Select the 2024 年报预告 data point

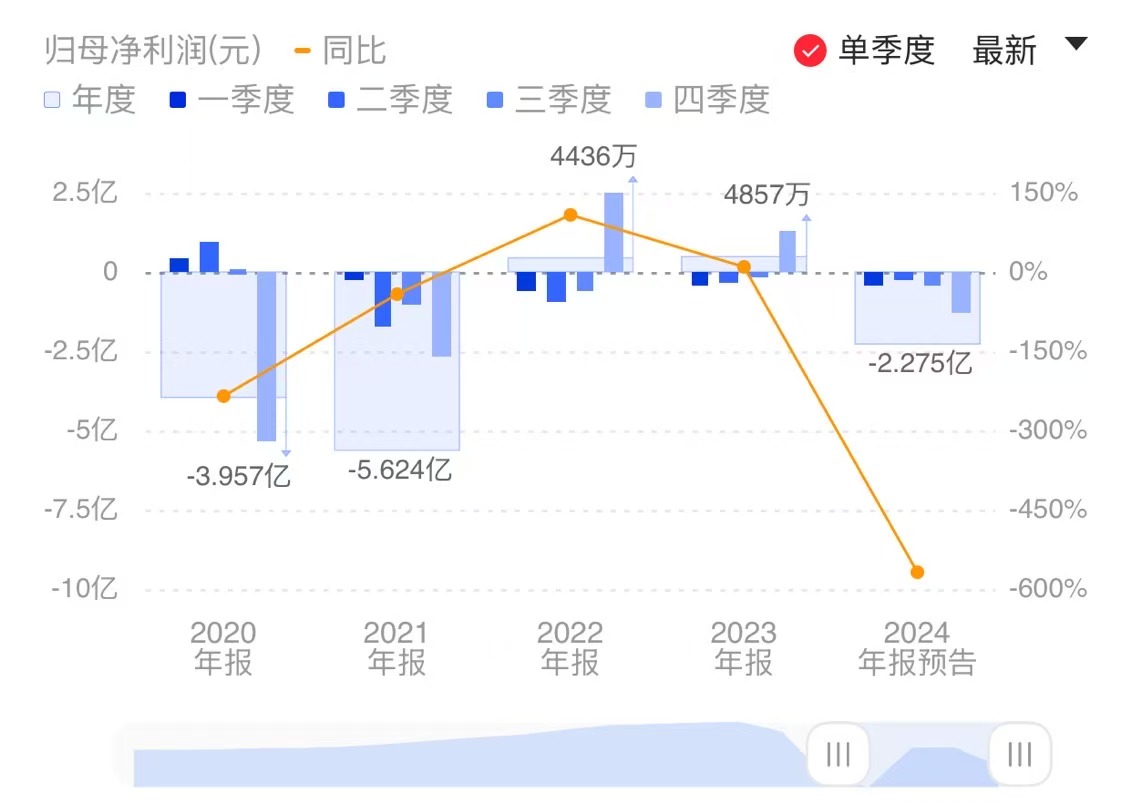(x=917, y=572)
